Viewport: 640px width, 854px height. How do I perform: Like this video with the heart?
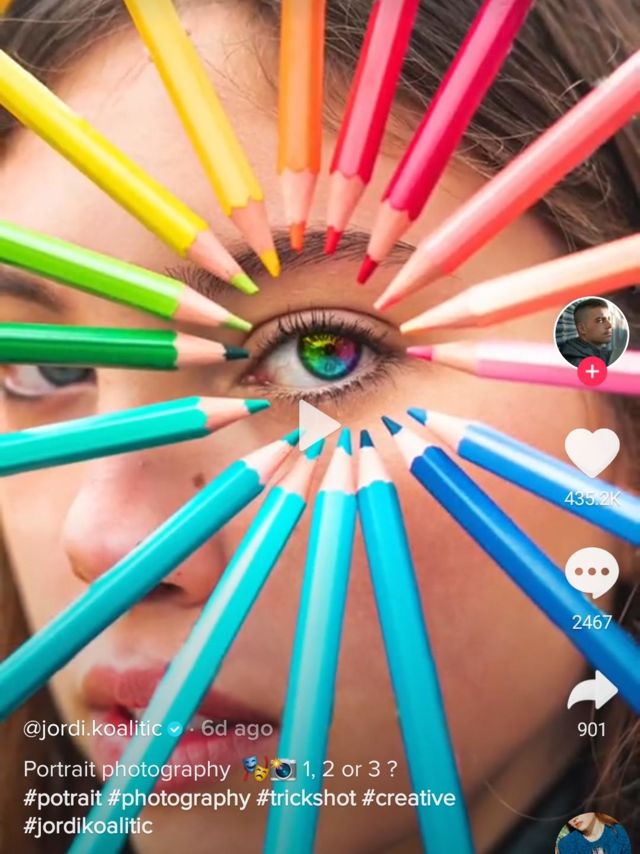591,453
